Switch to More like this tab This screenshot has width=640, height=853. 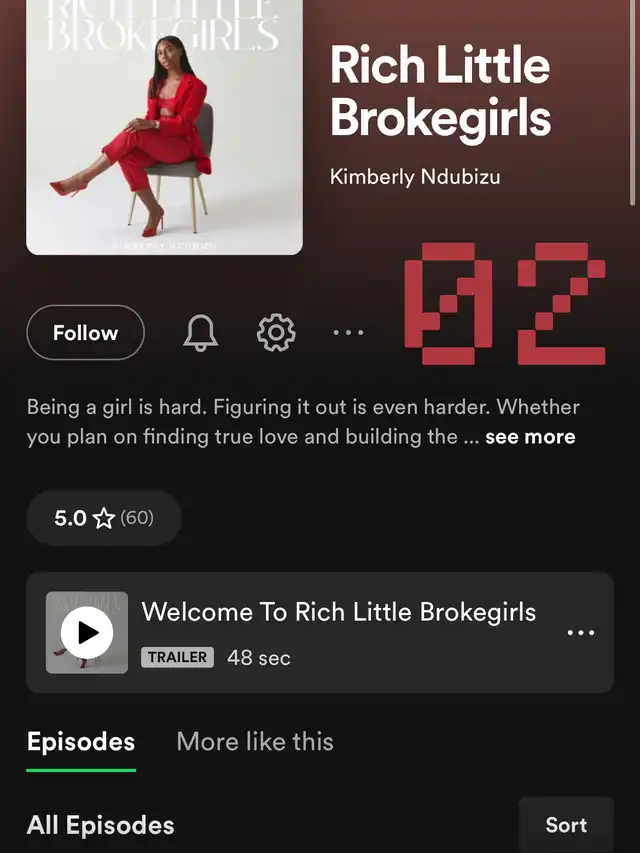(x=255, y=742)
